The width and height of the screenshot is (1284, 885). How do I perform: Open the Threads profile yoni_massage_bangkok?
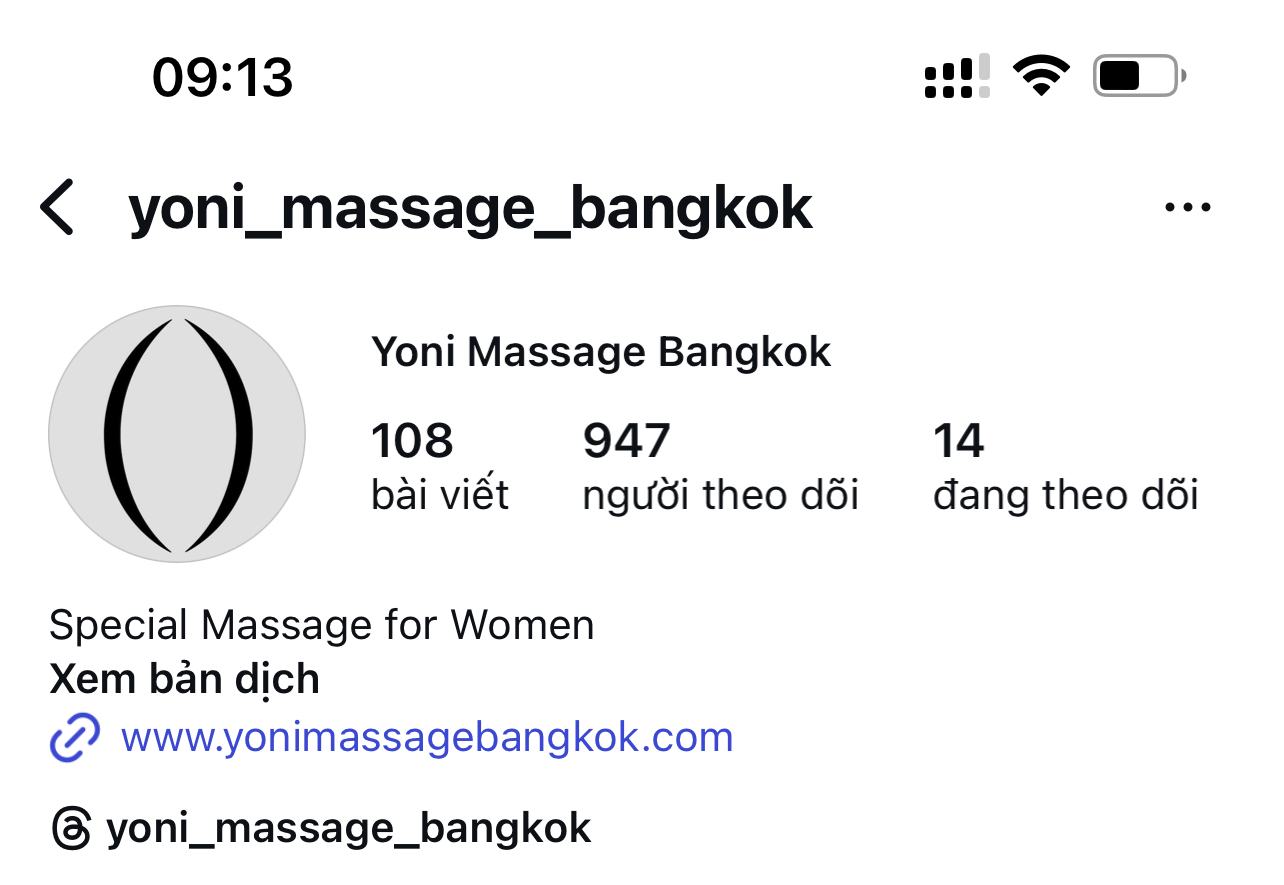click(347, 828)
